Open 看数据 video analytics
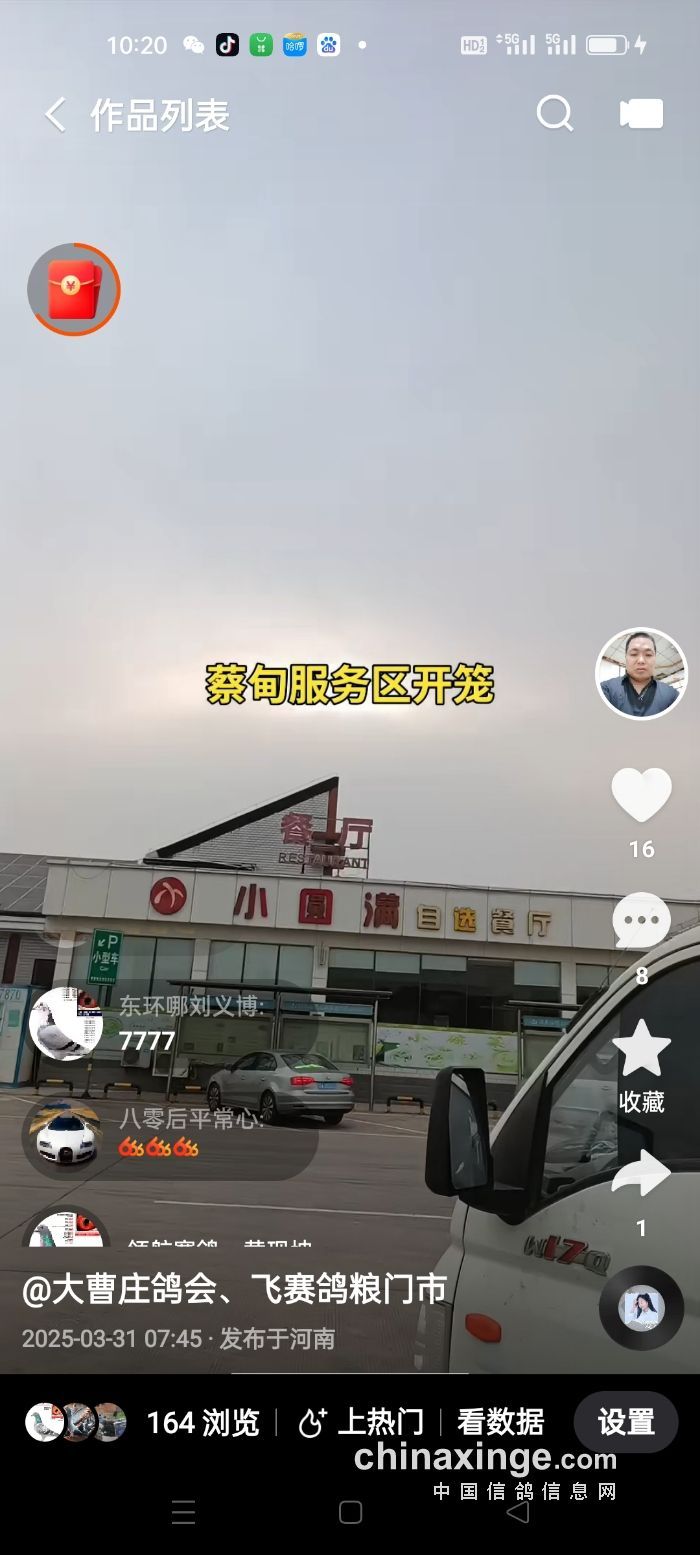Screen dimensions: 700x1555 coord(500,1422)
